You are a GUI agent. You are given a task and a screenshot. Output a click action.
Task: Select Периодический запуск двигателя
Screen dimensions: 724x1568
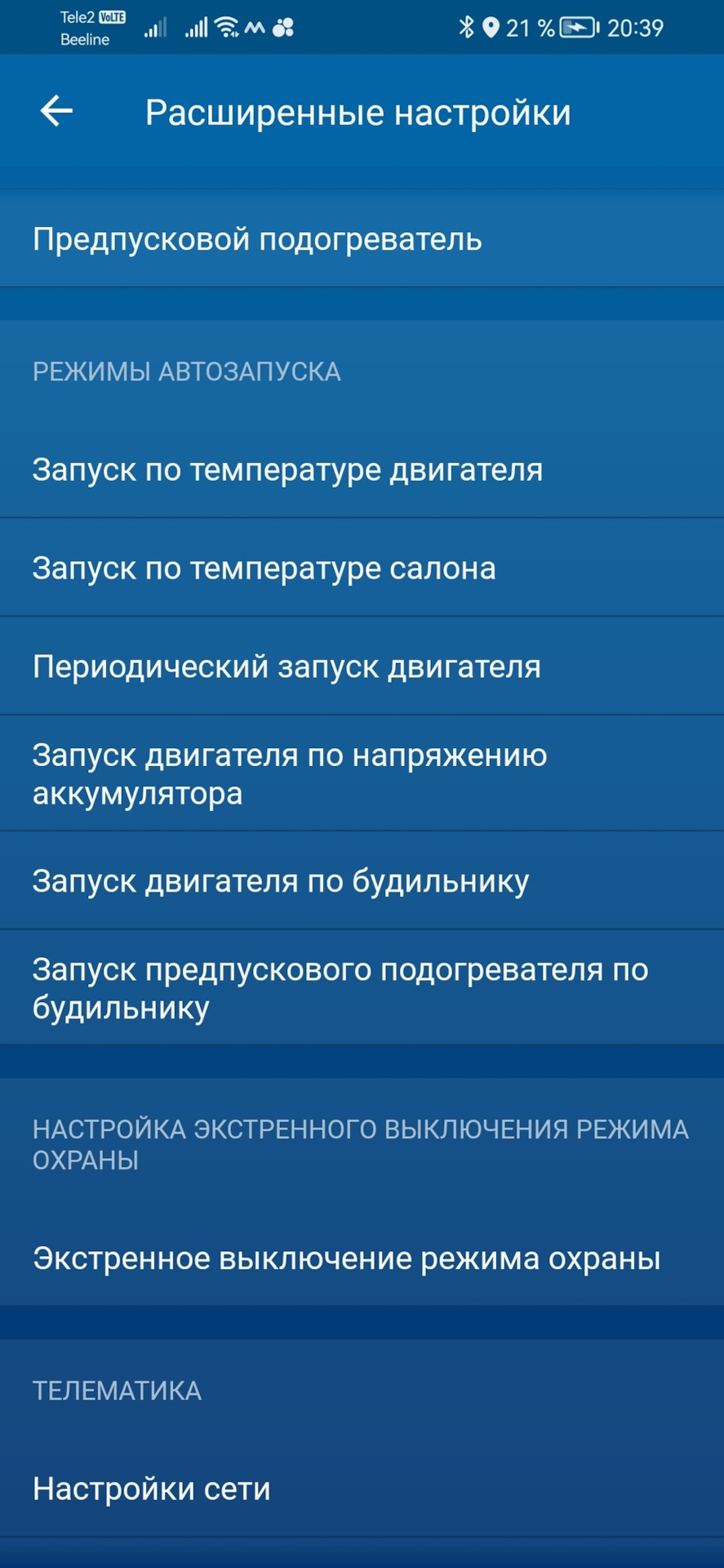coord(286,666)
